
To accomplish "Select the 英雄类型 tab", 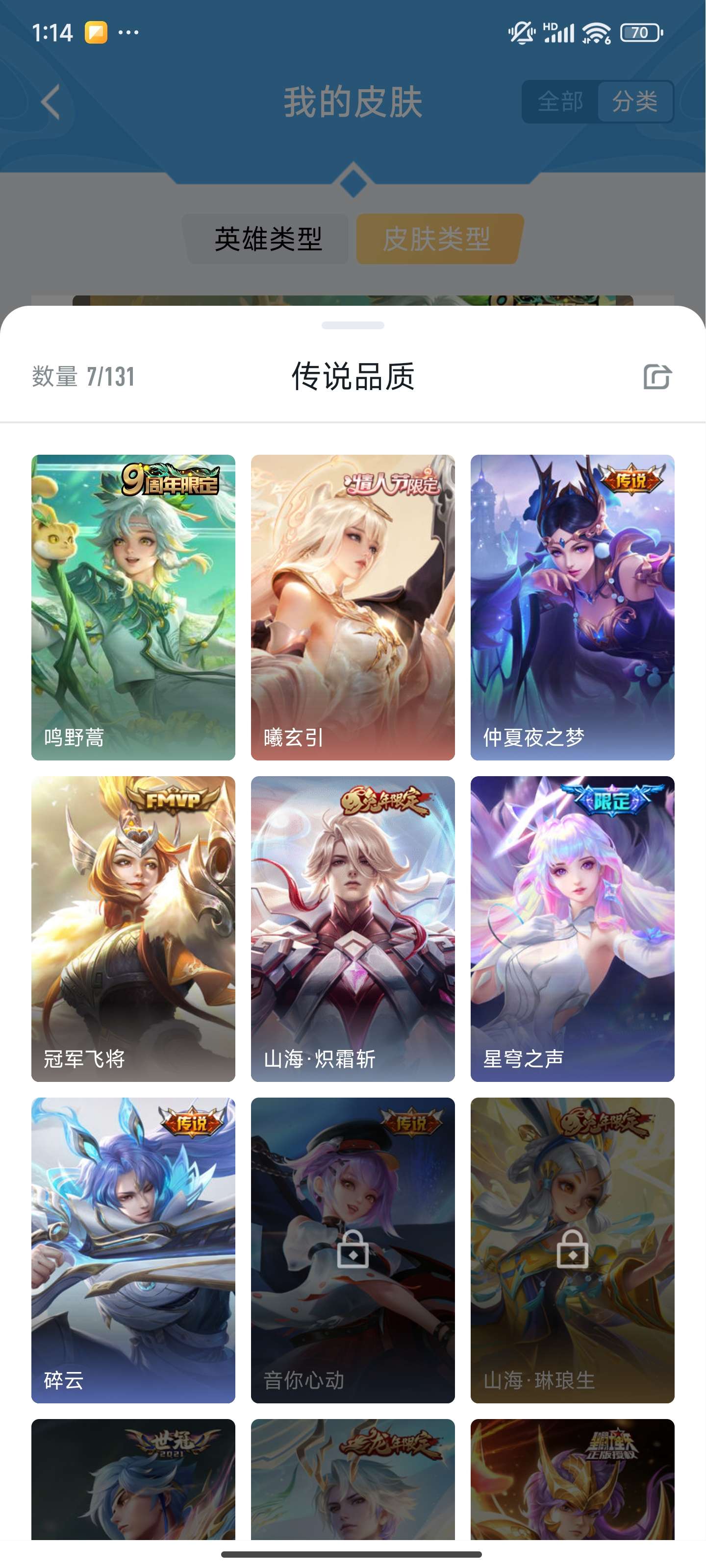I will pyautogui.click(x=268, y=239).
